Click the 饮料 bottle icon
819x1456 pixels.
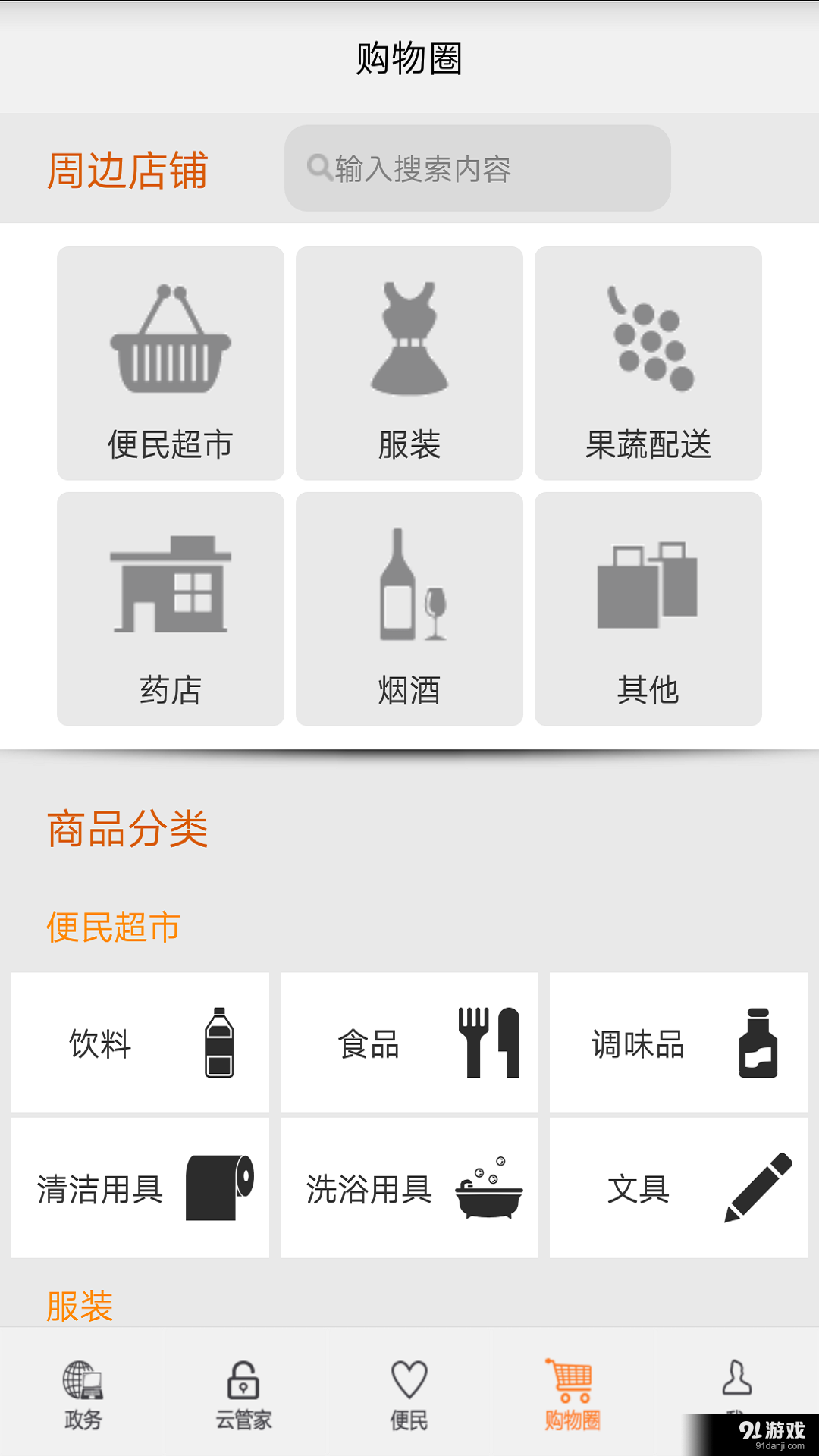coord(140,1043)
